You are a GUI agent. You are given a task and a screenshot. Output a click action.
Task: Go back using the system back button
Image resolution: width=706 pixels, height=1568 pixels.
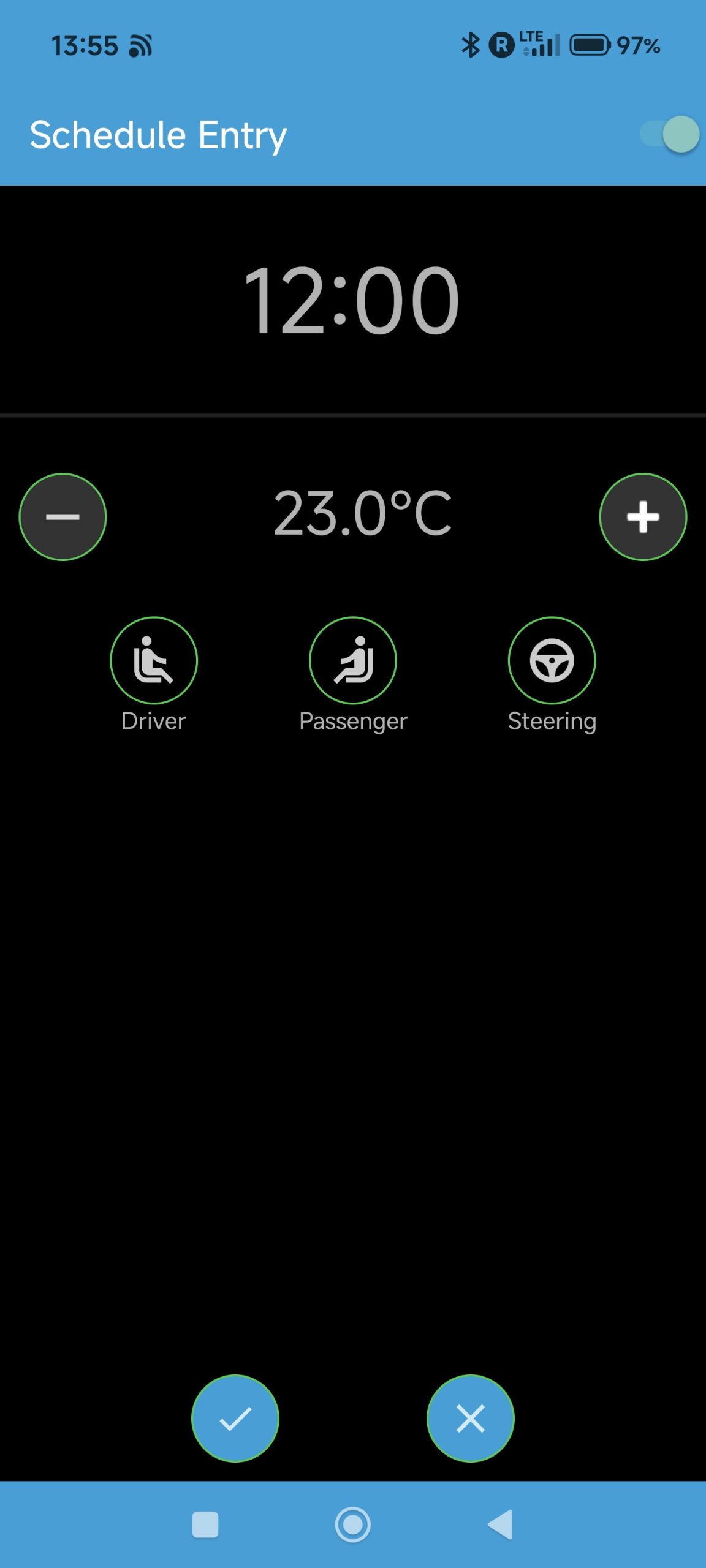click(501, 1525)
